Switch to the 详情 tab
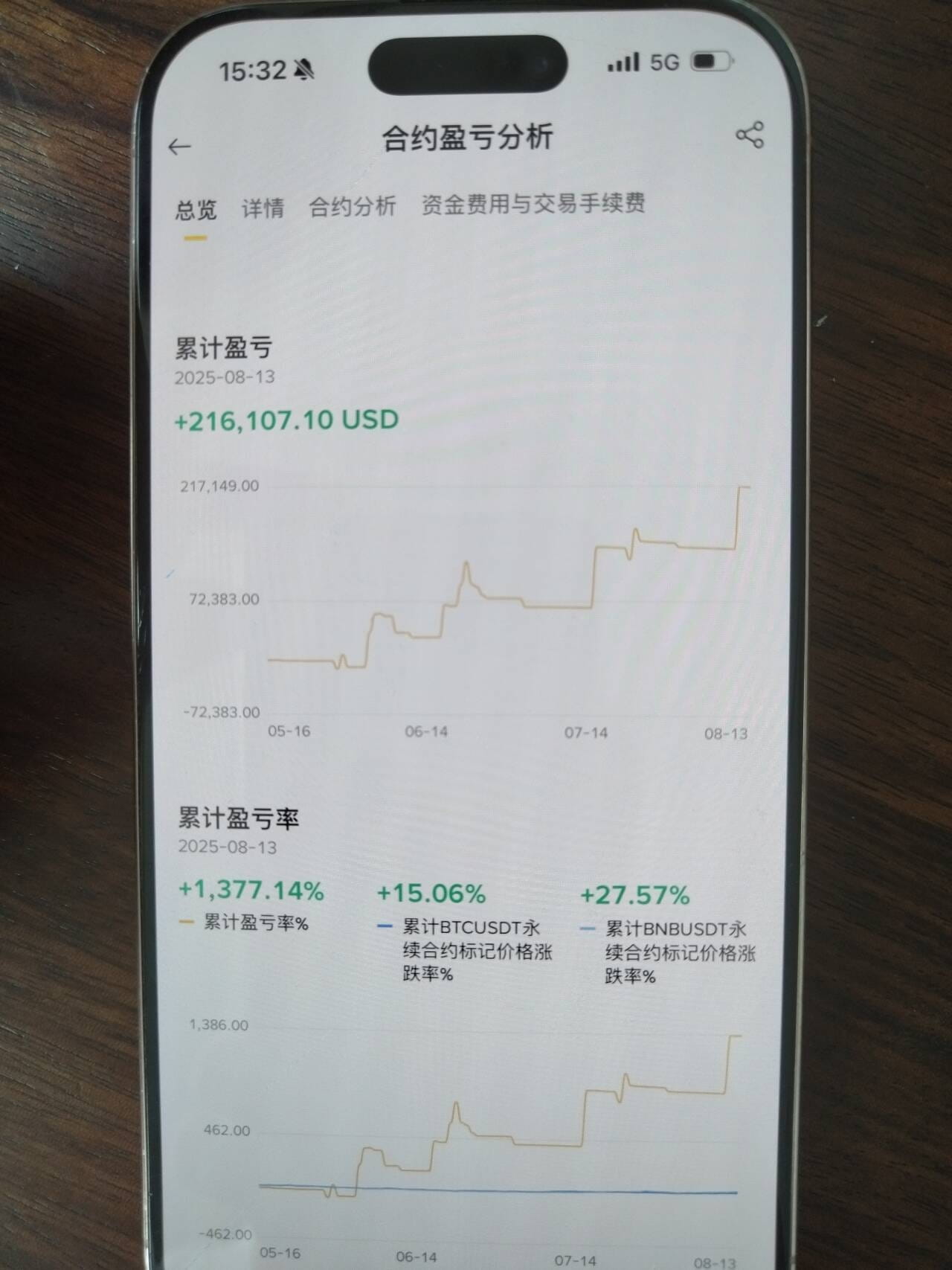952x1270 pixels. point(263,208)
